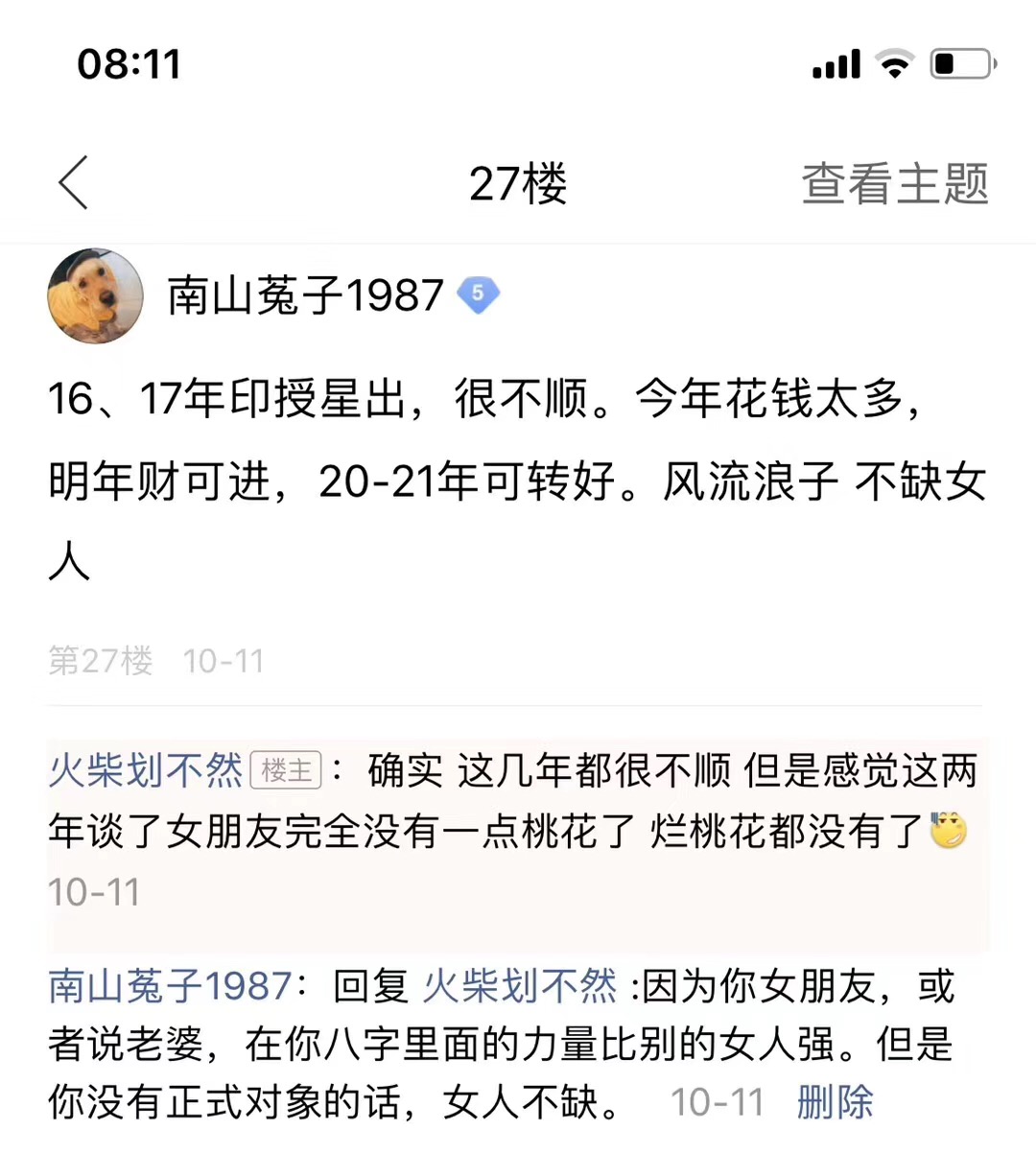This screenshot has width=1036, height=1153.
Task: Open 南山菟子1987's profile avatar
Action: [x=95, y=295]
